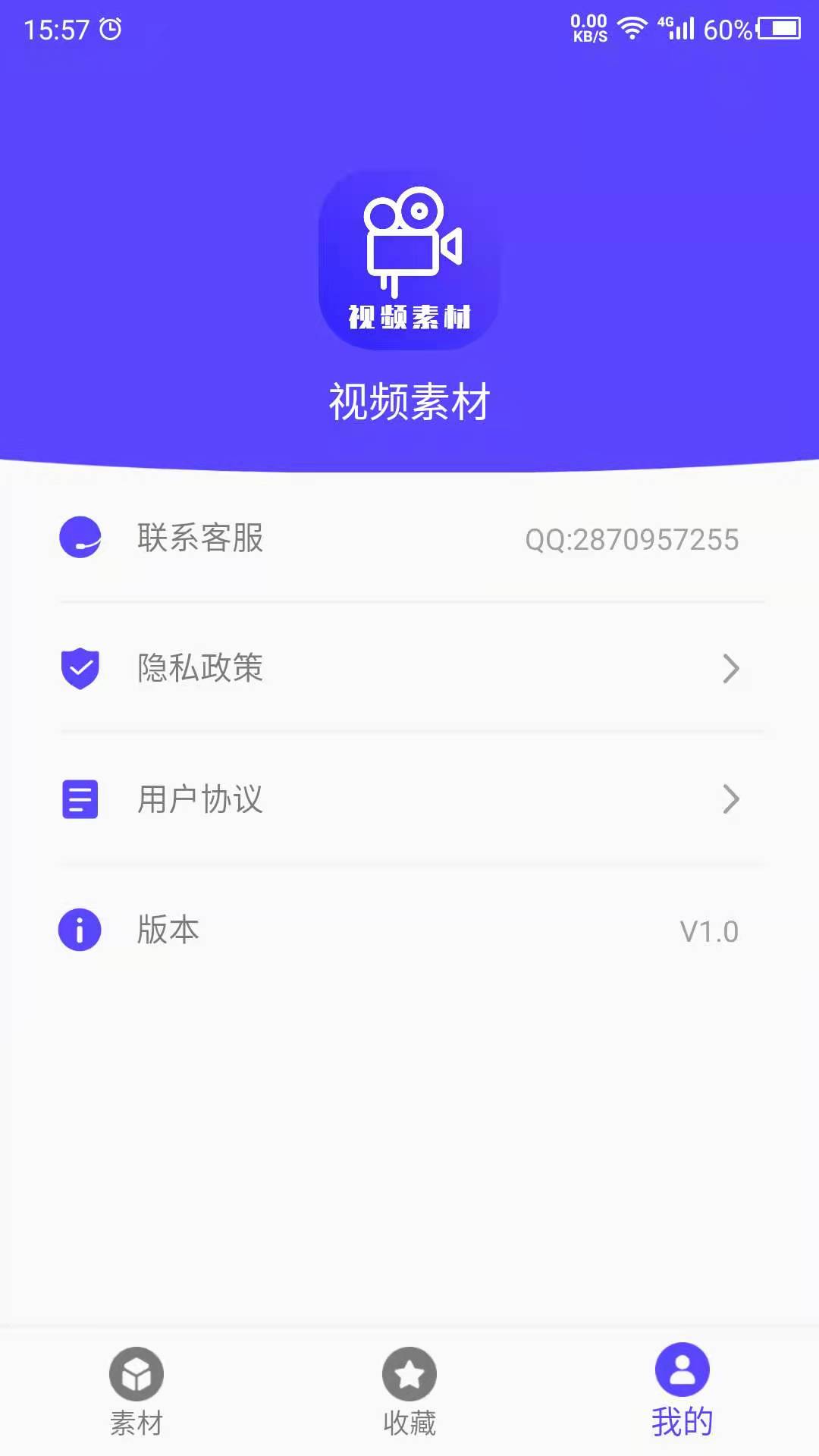Open the 联系客服 row
This screenshot has height=1456, width=819.
[409, 538]
